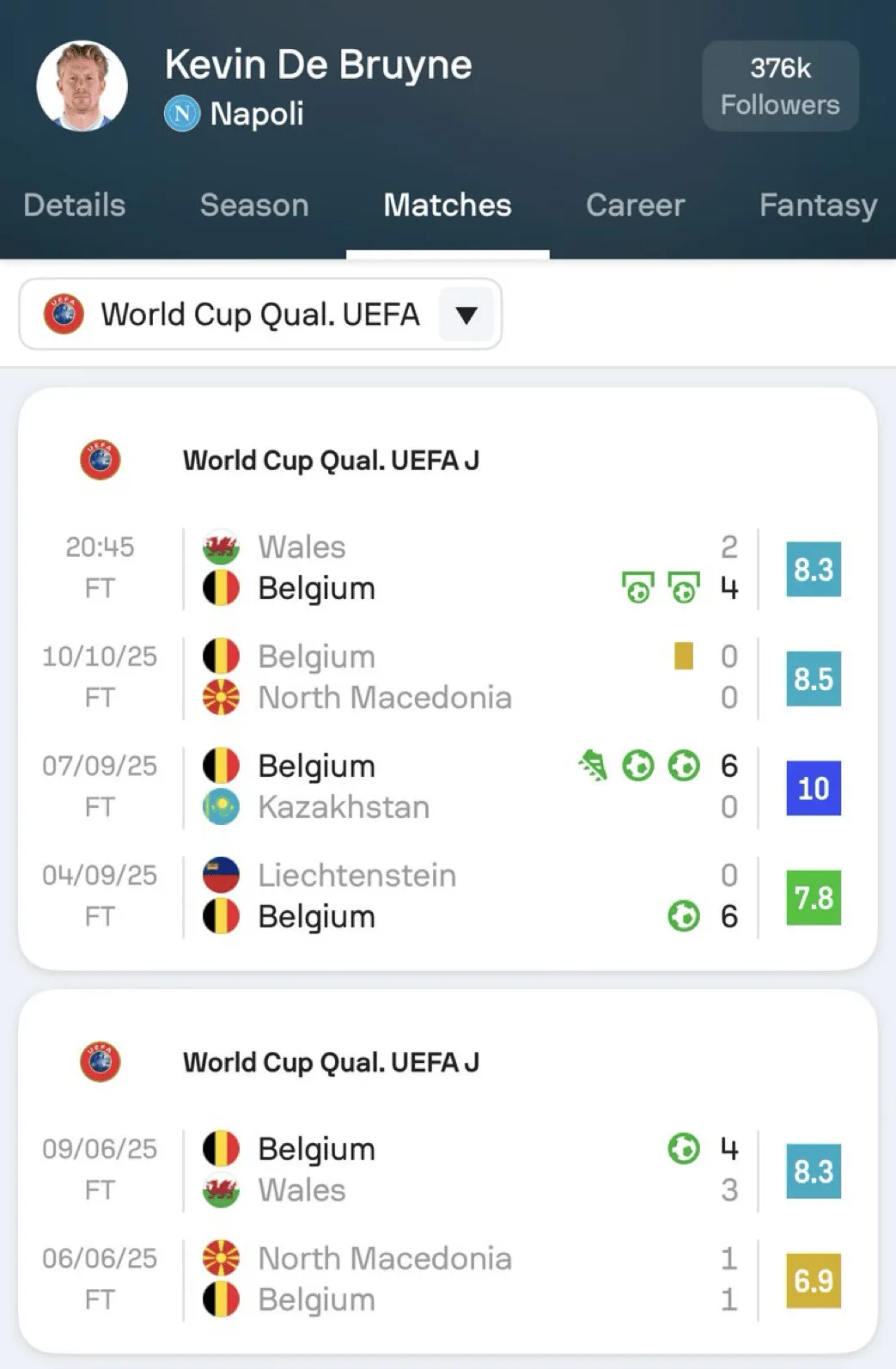This screenshot has height=1369, width=896.
Task: View the 09/06/25 Belgium vs Wales match
Action: pos(447,1170)
